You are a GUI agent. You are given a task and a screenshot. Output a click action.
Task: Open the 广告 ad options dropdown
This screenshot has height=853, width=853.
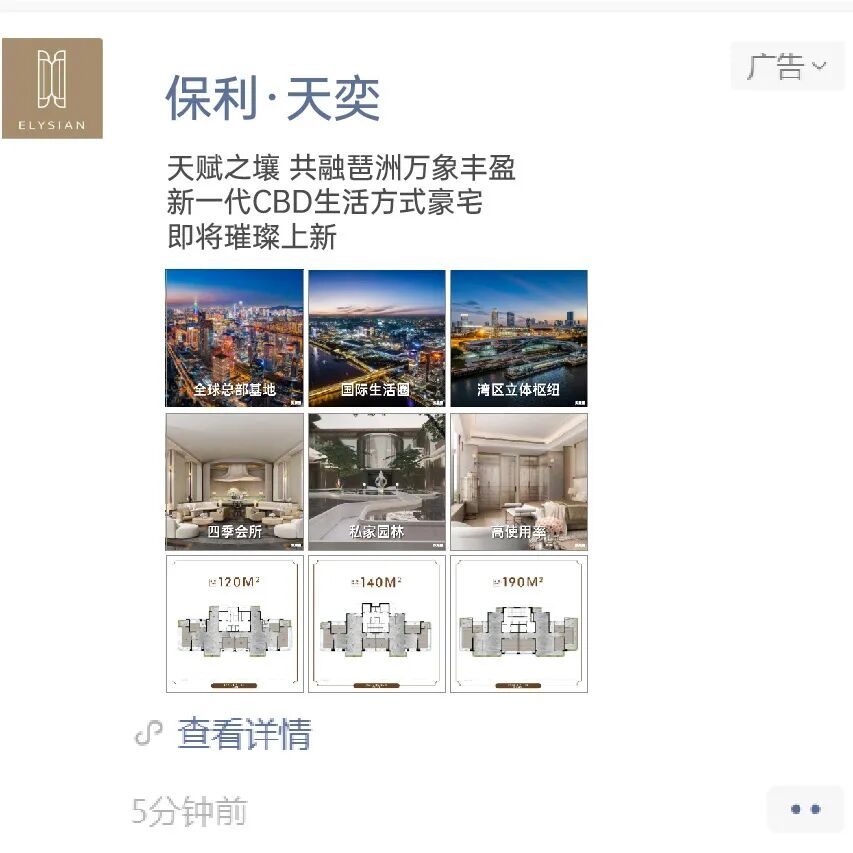coord(787,67)
